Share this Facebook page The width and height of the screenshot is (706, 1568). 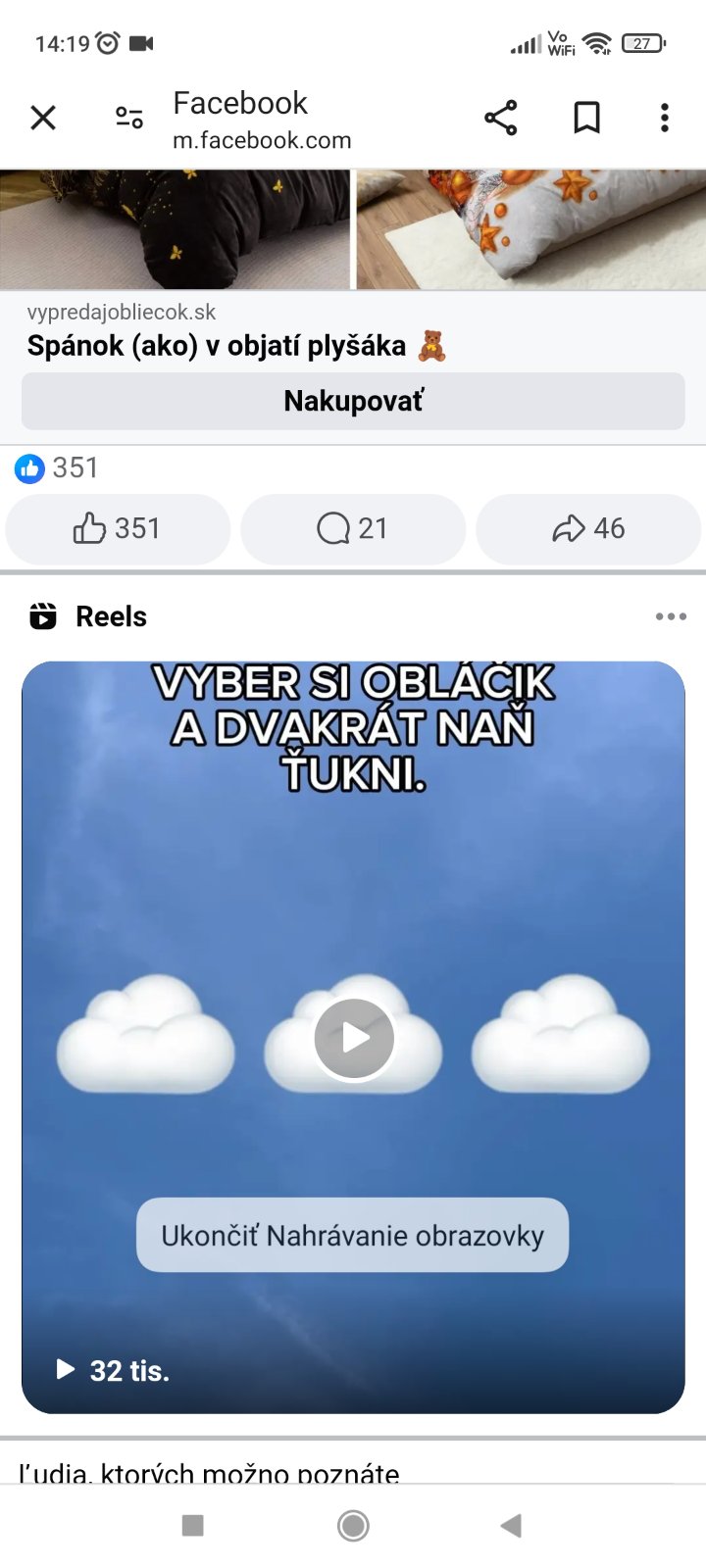point(500,119)
